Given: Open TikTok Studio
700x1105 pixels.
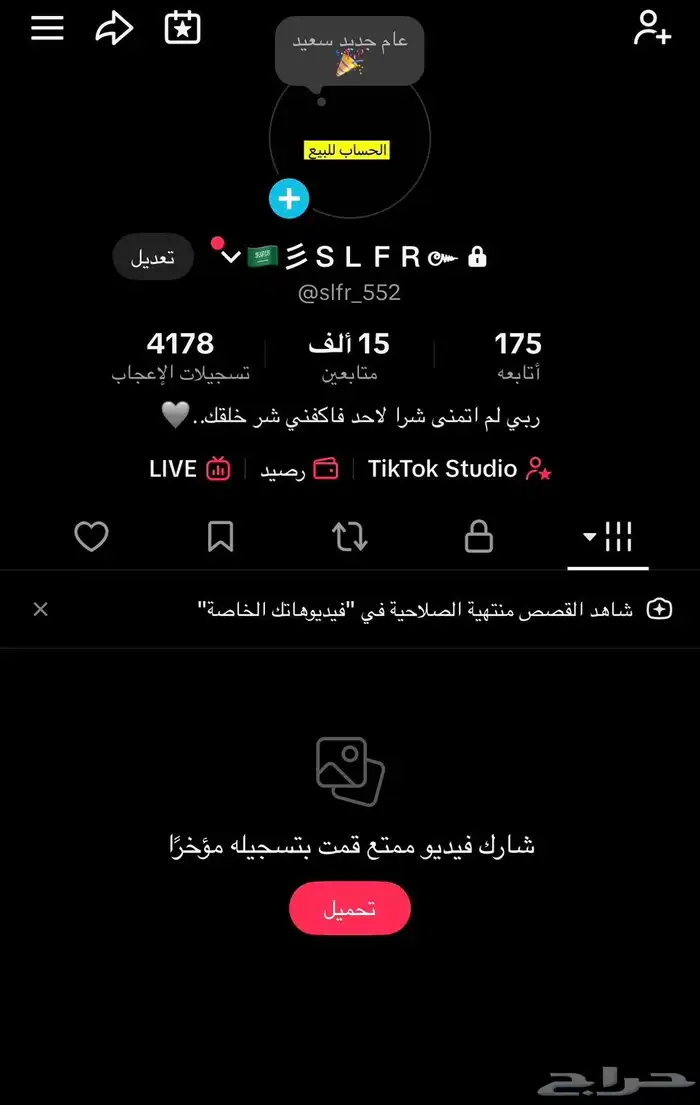Looking at the screenshot, I should tap(460, 469).
